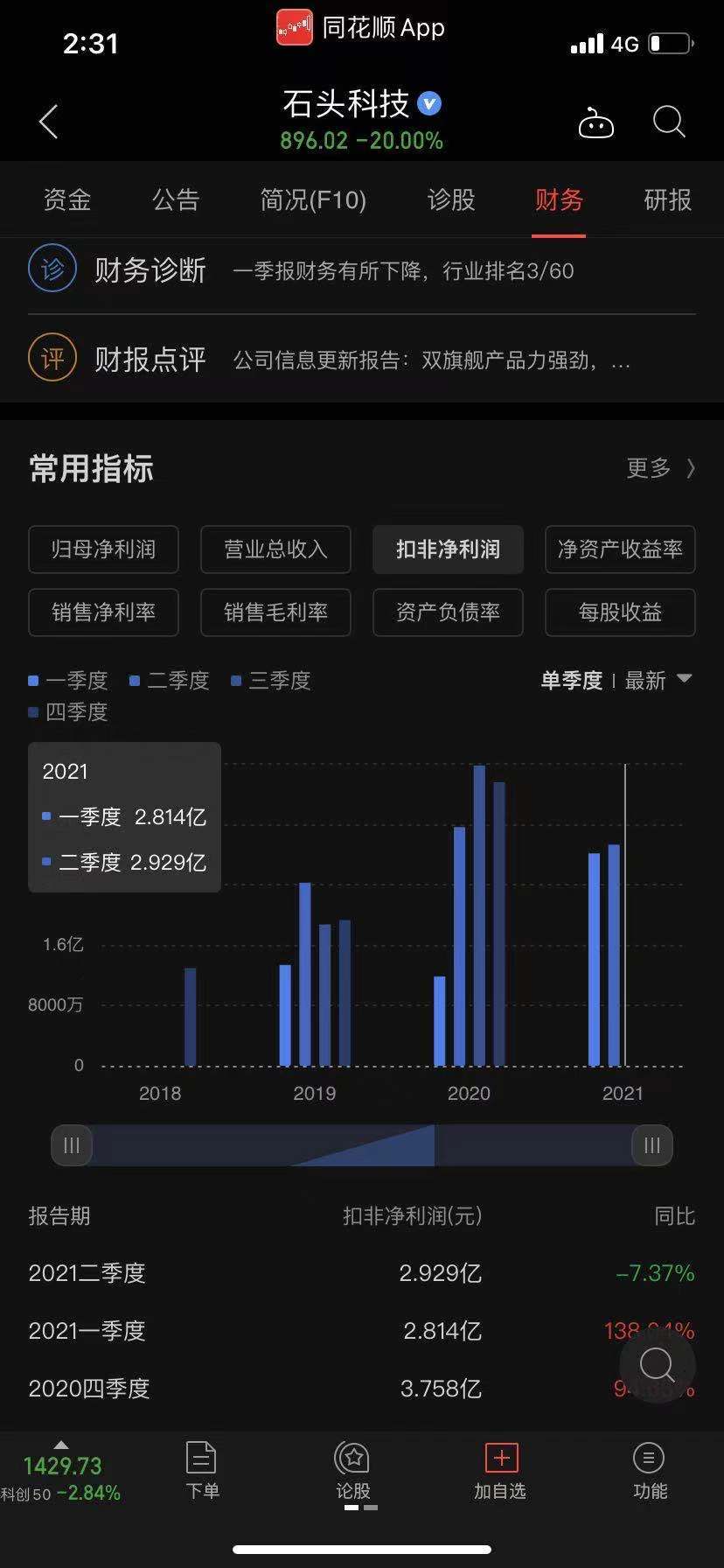Switch to the 诊股 tab
The image size is (724, 1568).
pyautogui.click(x=451, y=200)
